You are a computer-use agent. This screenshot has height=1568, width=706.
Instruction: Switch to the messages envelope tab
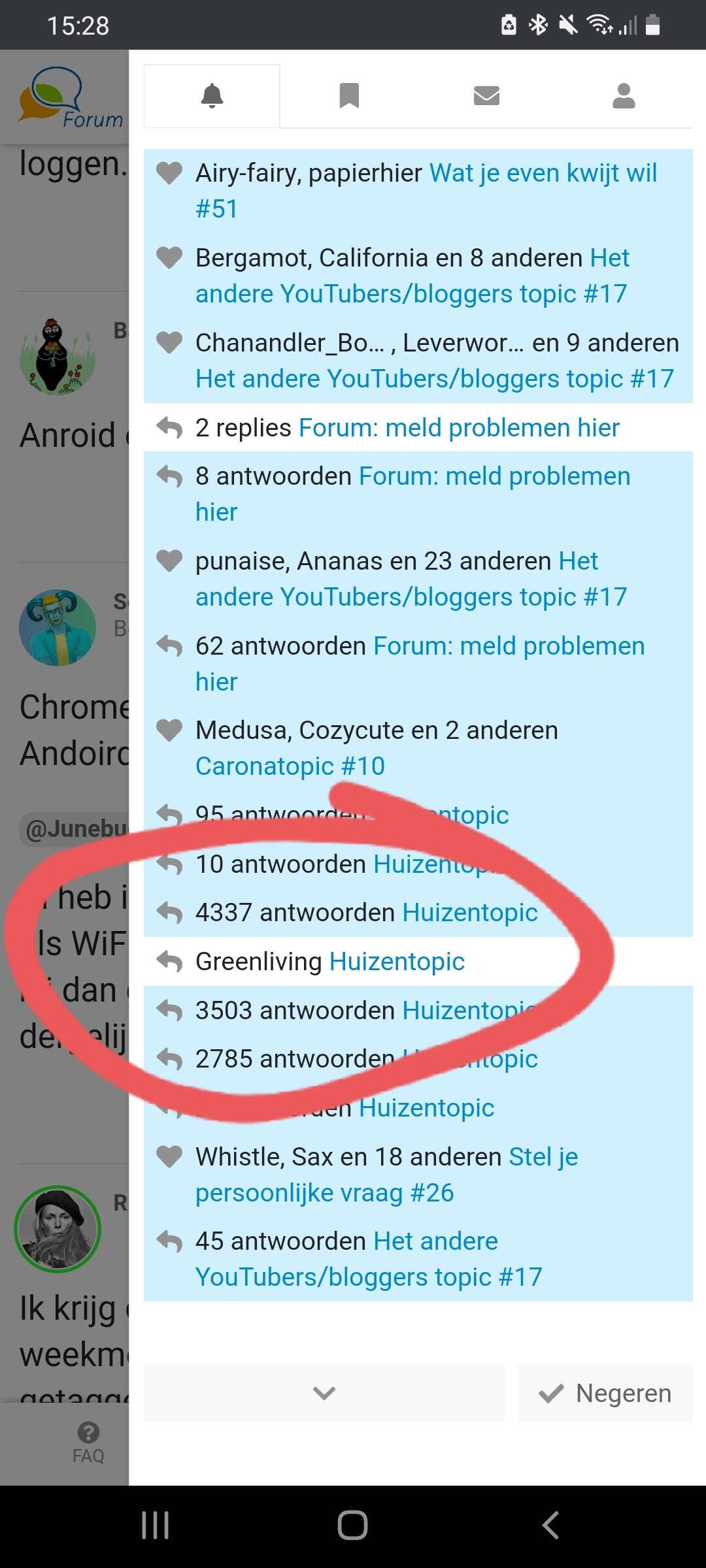[x=486, y=96]
